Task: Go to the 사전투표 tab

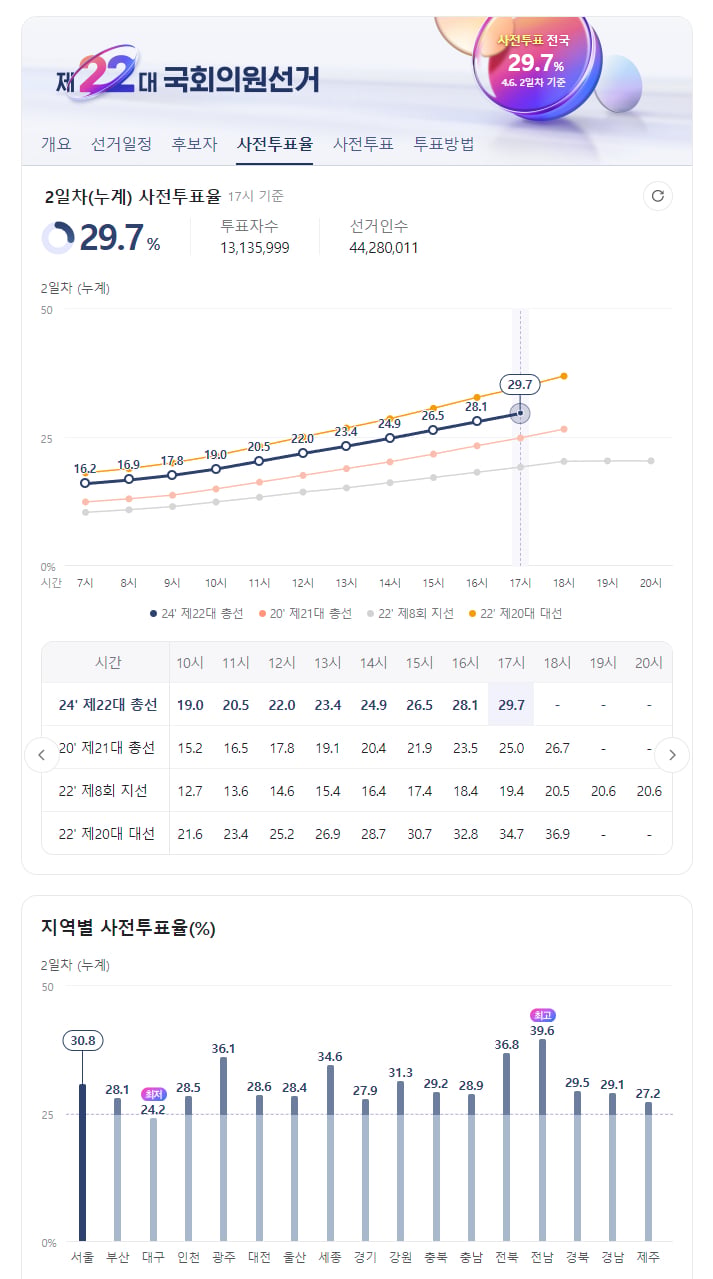Action: 363,143
